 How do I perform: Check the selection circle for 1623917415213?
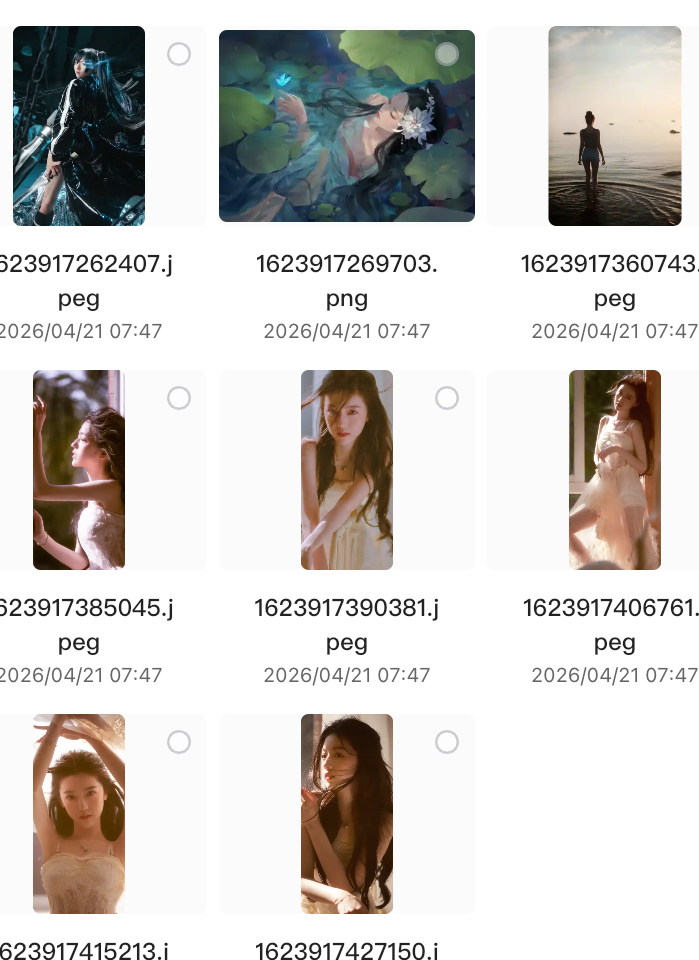(x=179, y=742)
